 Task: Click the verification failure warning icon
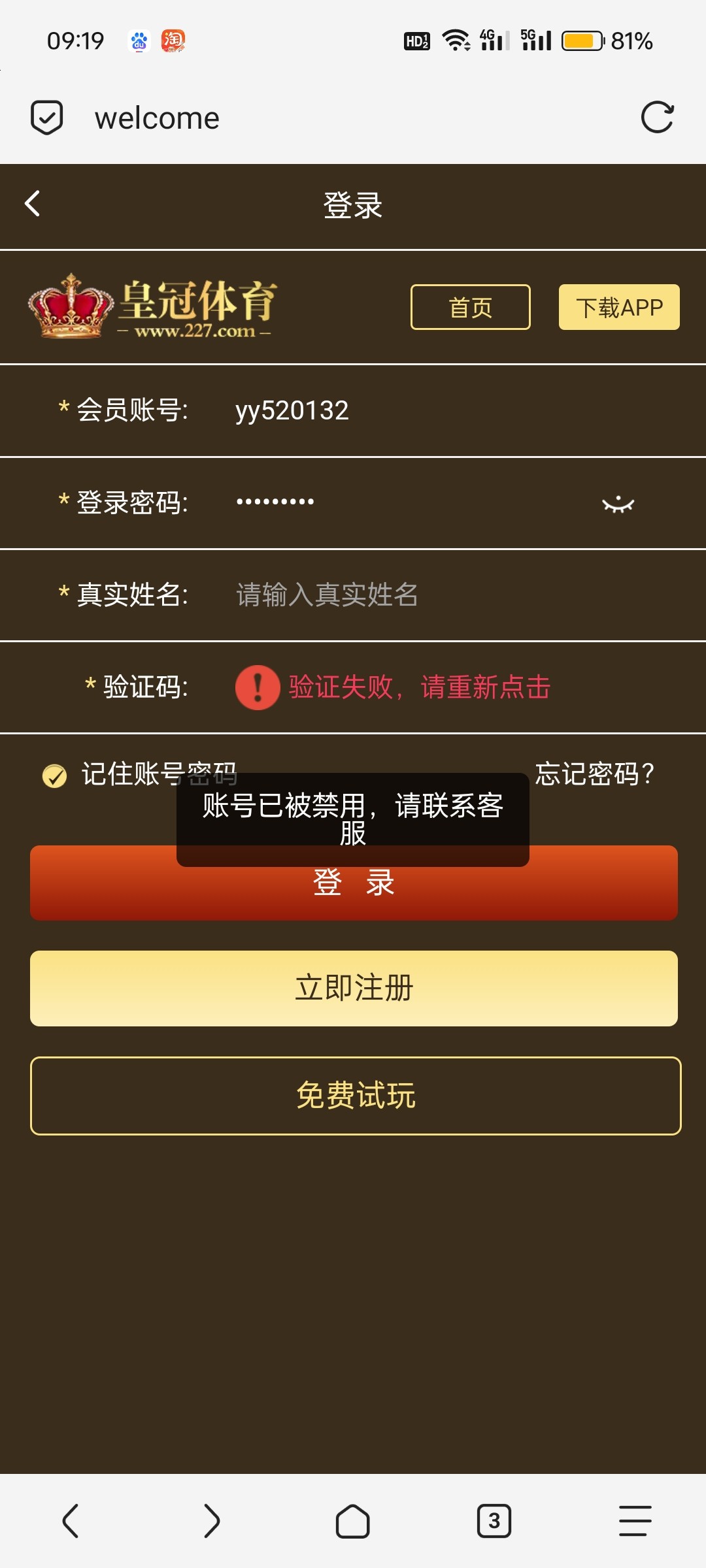click(256, 687)
